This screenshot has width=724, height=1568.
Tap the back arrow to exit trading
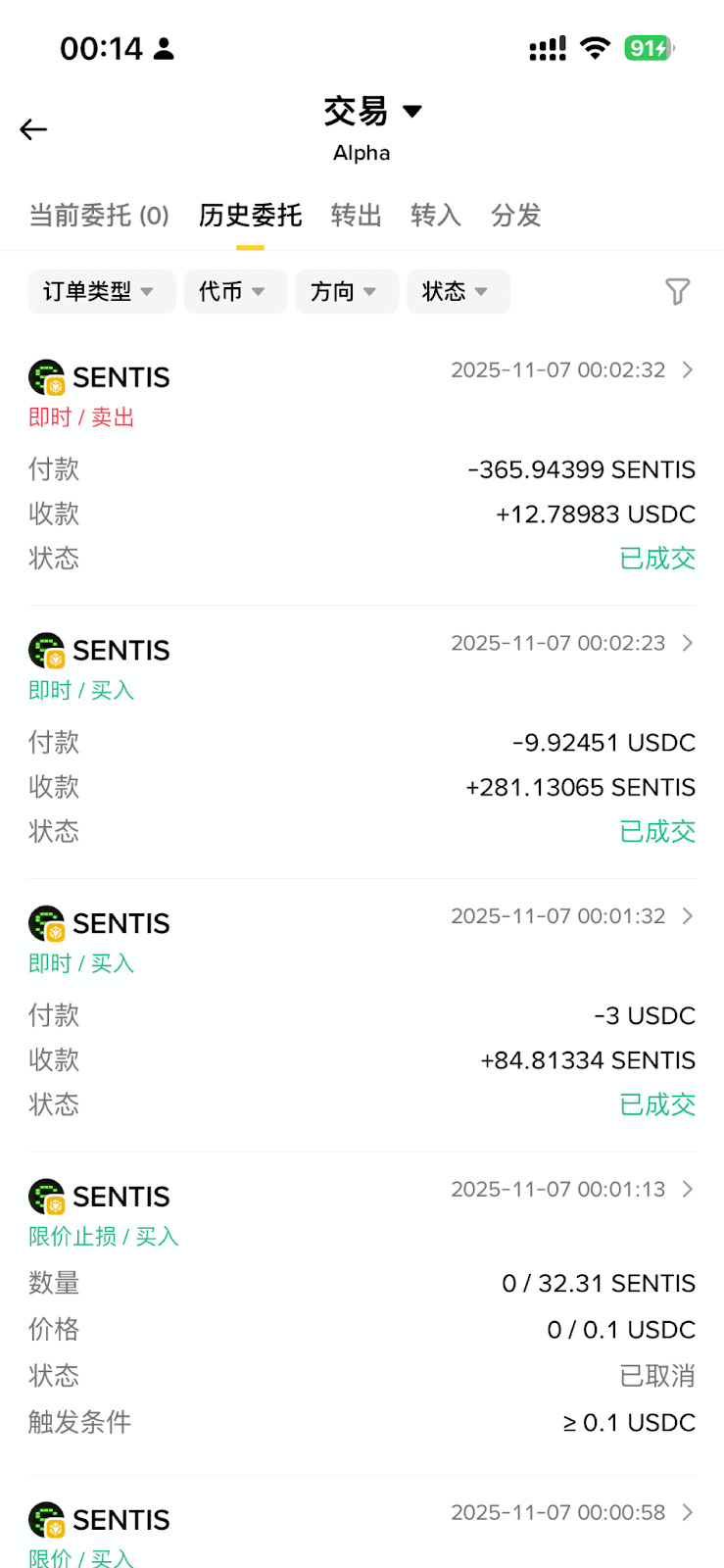click(x=32, y=128)
